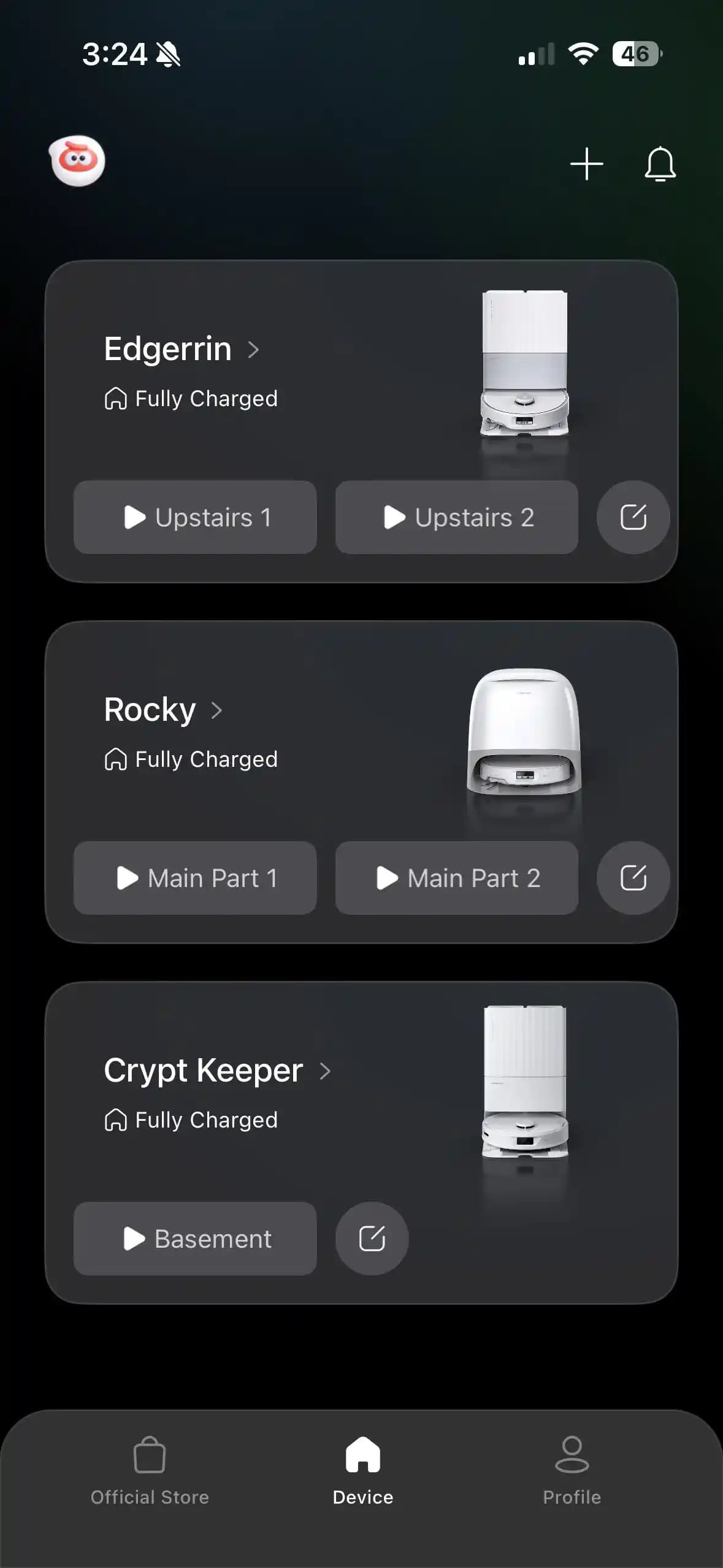Open the profile avatar icon
This screenshot has height=1568, width=723.
(77, 161)
